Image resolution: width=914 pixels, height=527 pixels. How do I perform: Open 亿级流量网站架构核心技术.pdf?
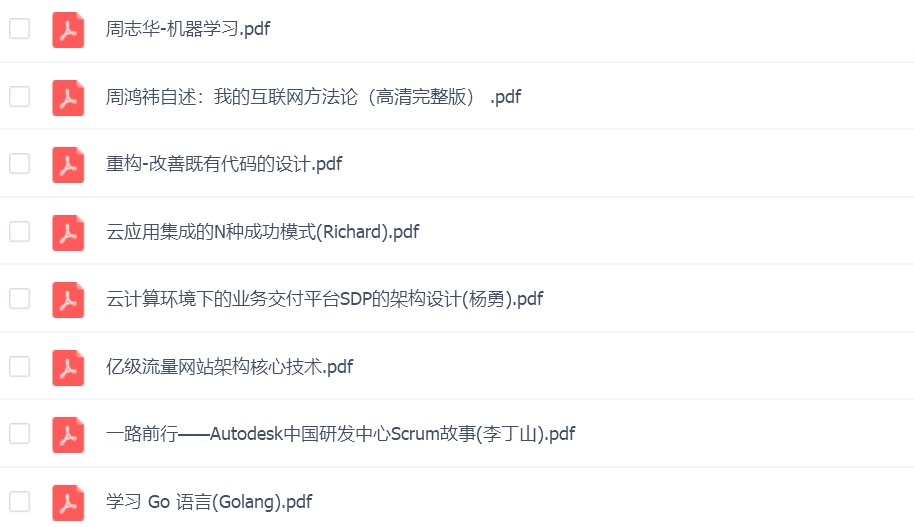pos(229,367)
